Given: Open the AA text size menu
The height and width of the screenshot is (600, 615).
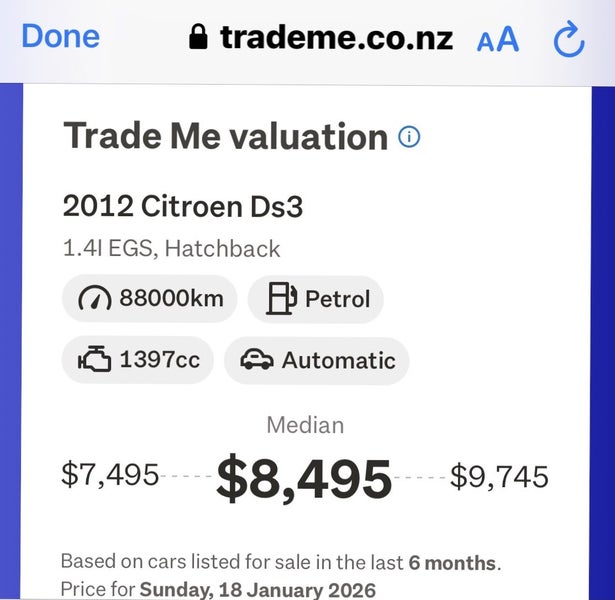Looking at the screenshot, I should tap(498, 40).
